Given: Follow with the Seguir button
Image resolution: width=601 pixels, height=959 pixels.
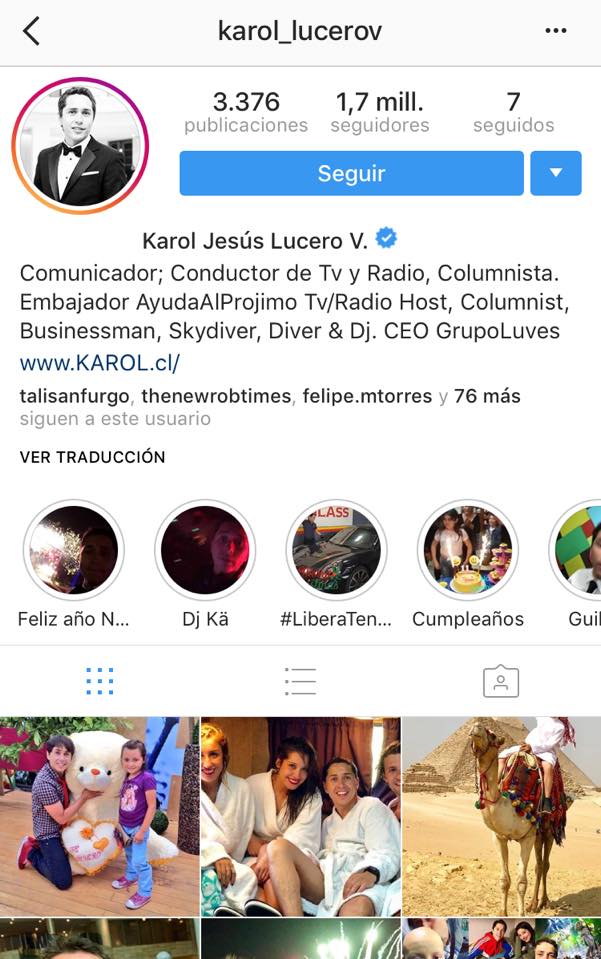Looking at the screenshot, I should coord(351,173).
